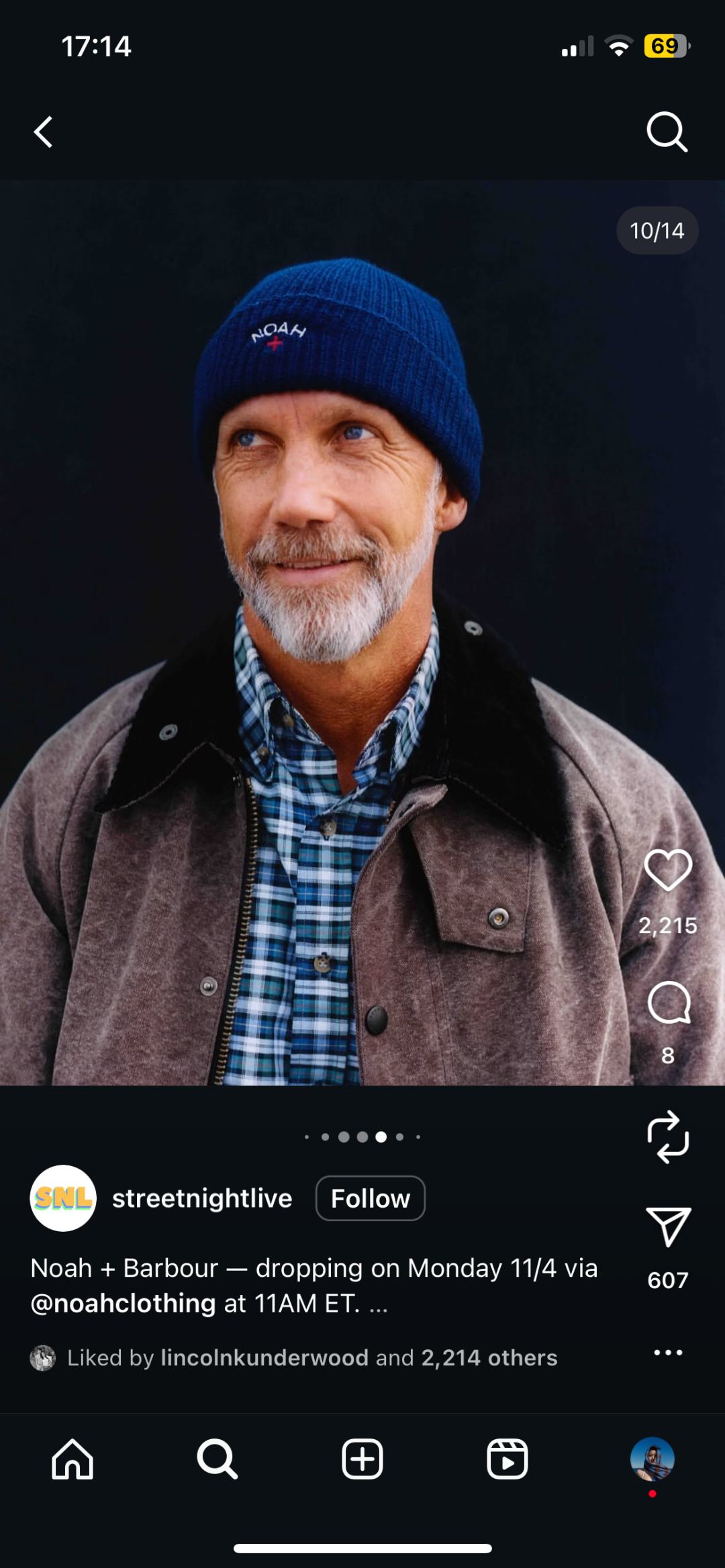The image size is (725, 1568).
Task: Open the three-dot more options menu
Action: (668, 1353)
